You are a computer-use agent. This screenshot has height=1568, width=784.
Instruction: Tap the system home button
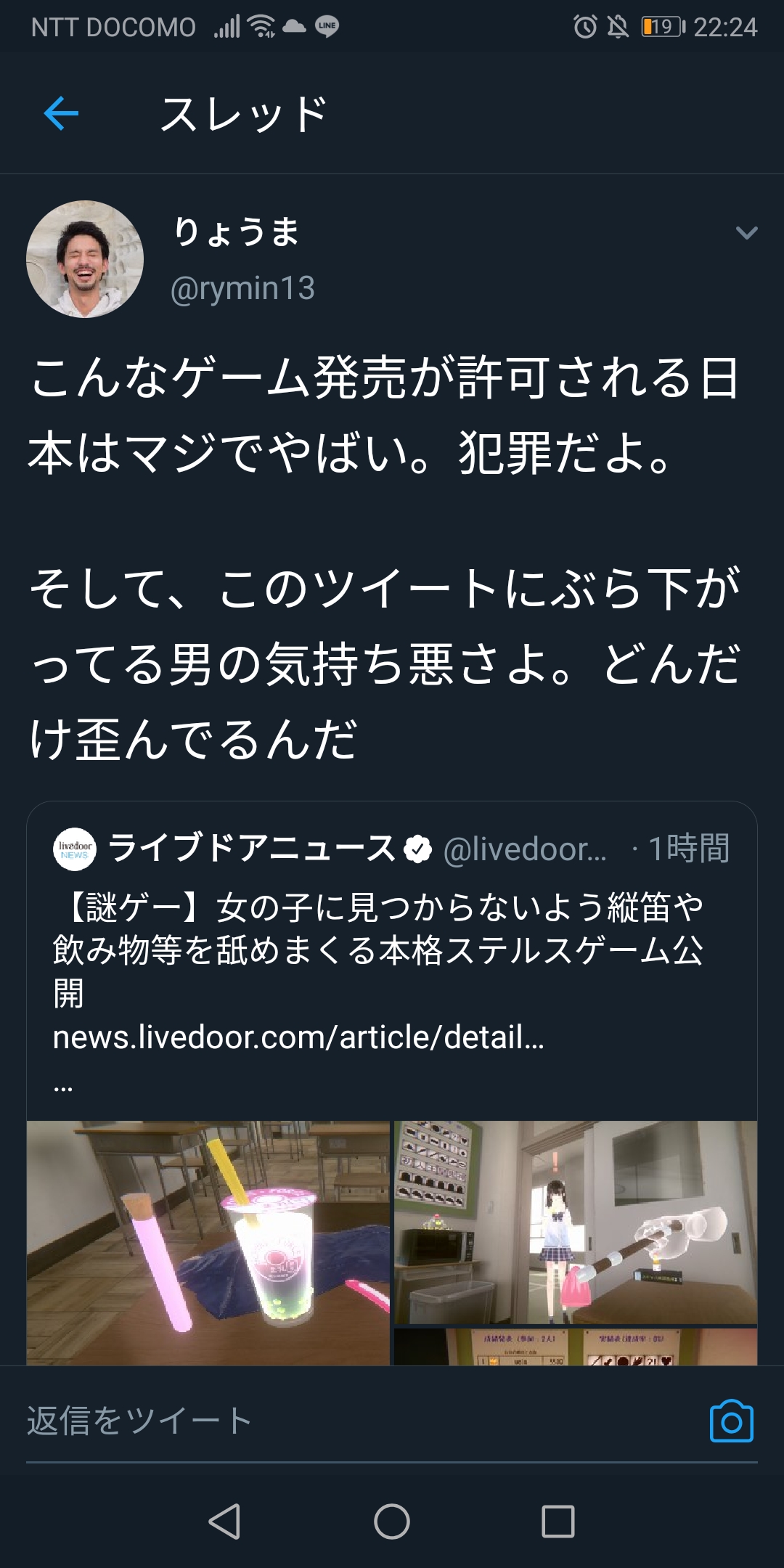pyautogui.click(x=392, y=1521)
